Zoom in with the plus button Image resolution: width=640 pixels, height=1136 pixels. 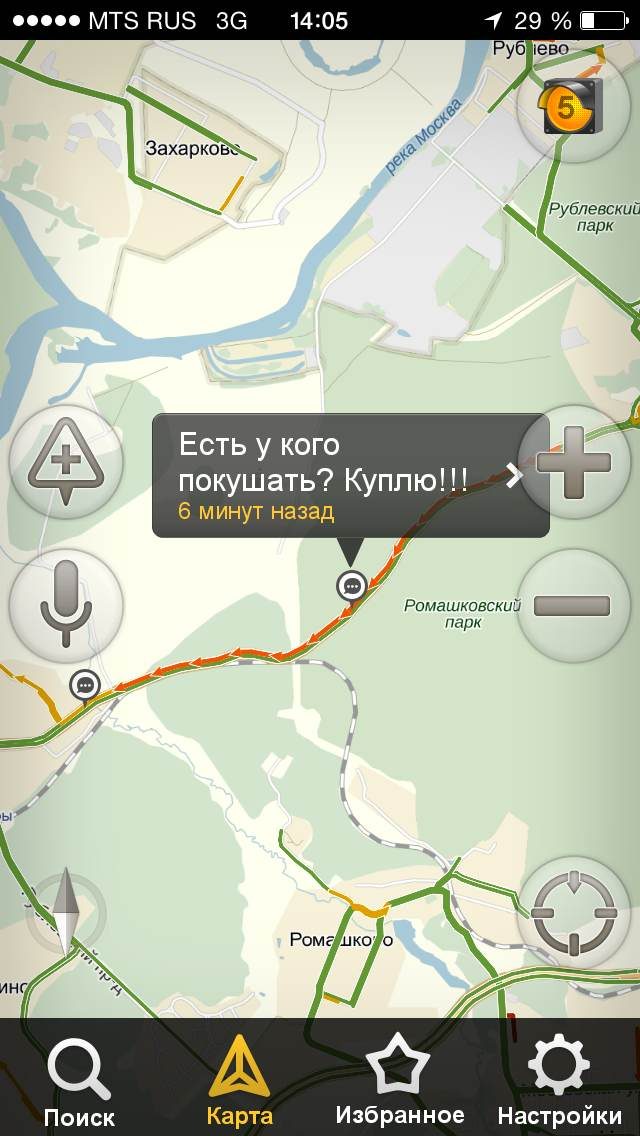pos(574,462)
